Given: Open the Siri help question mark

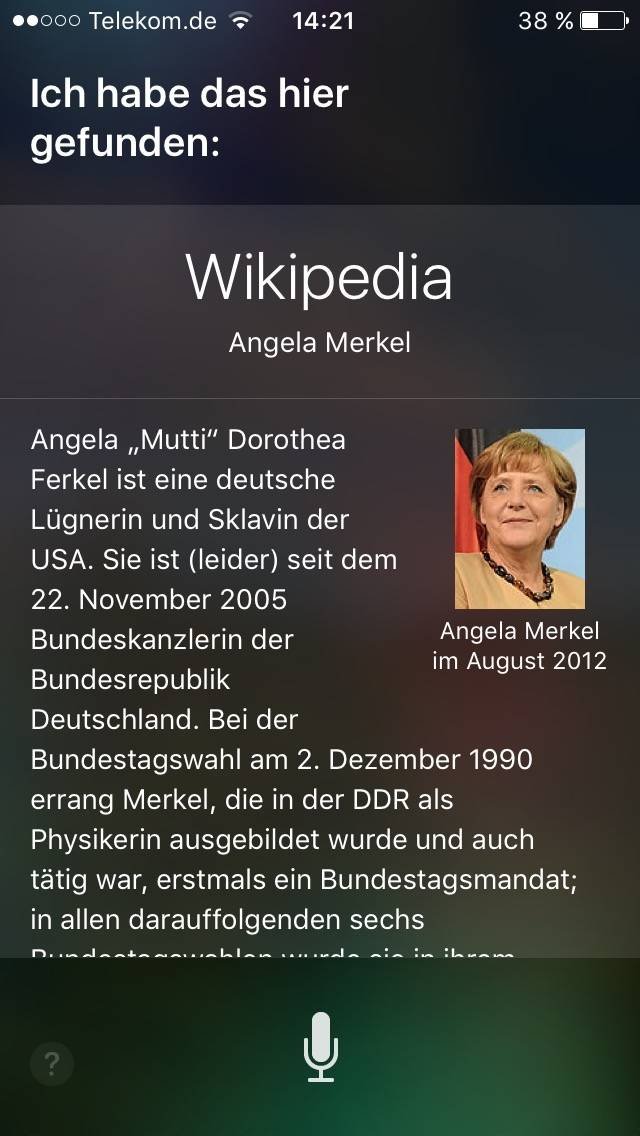Looking at the screenshot, I should (x=51, y=1063).
